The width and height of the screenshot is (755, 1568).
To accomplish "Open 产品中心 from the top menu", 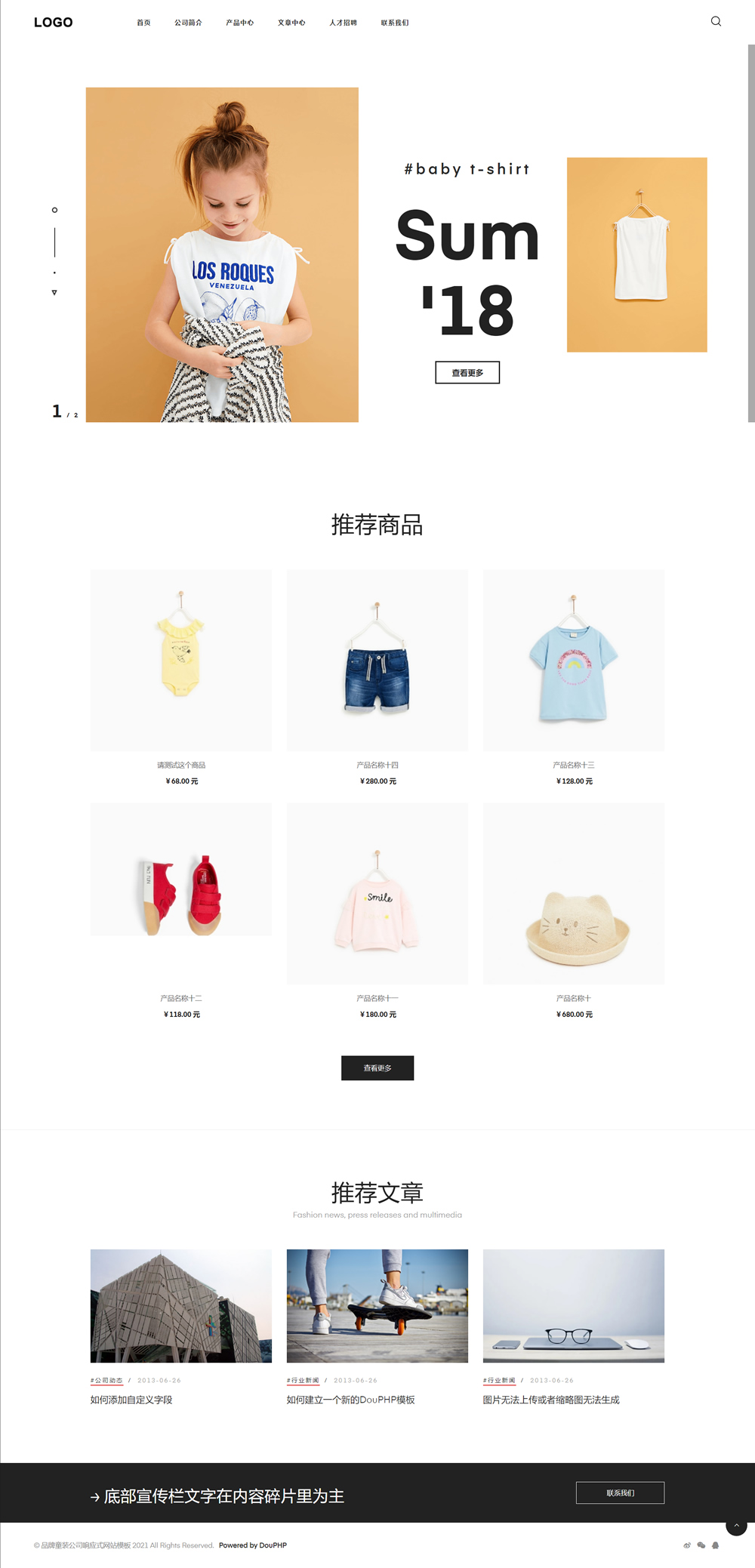I will 239,23.
